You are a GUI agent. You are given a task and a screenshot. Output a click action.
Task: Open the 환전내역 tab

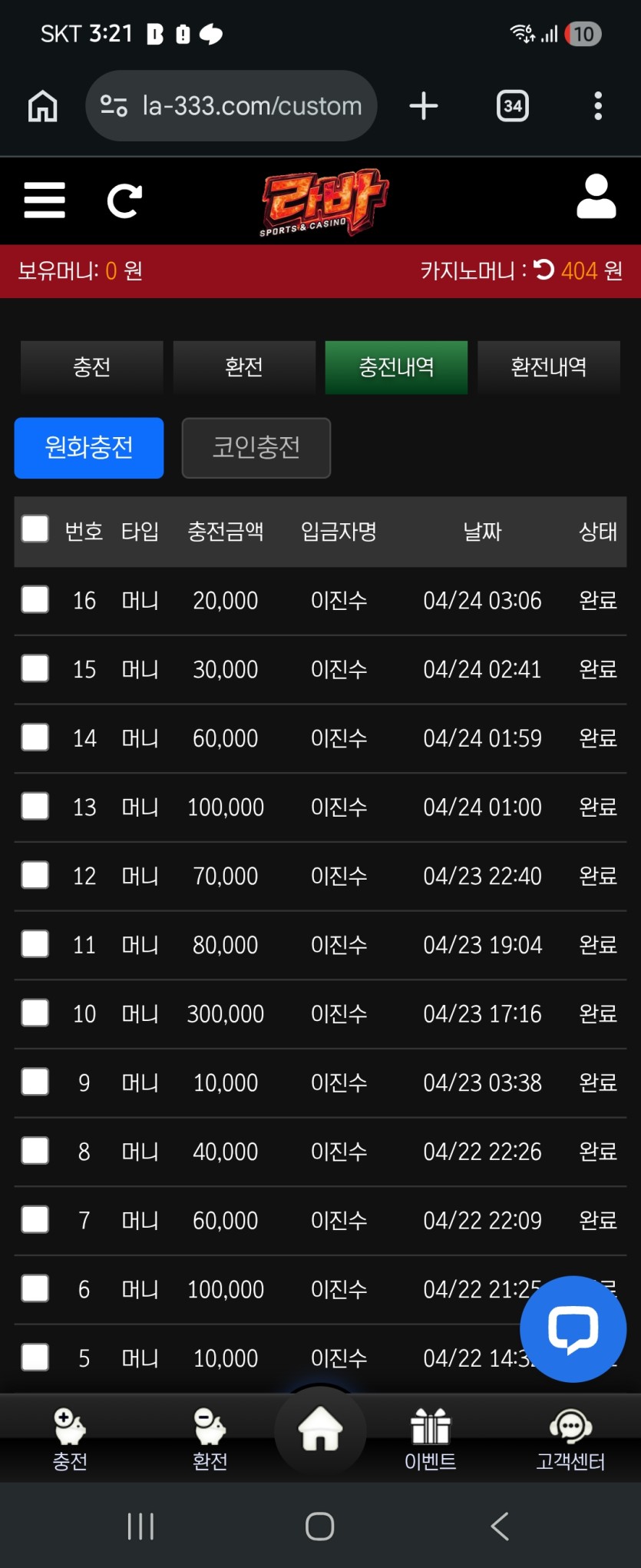pyautogui.click(x=548, y=367)
